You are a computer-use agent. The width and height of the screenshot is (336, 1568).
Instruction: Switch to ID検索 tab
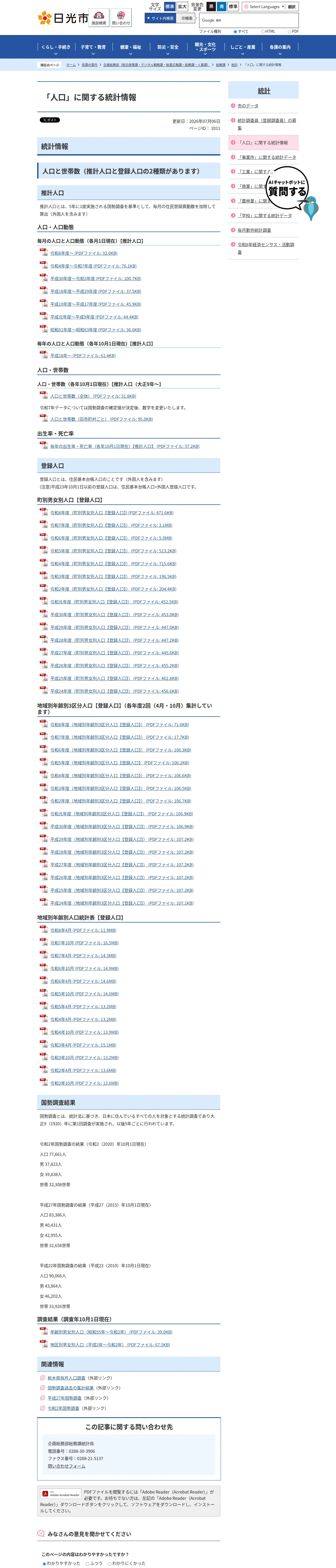click(187, 18)
